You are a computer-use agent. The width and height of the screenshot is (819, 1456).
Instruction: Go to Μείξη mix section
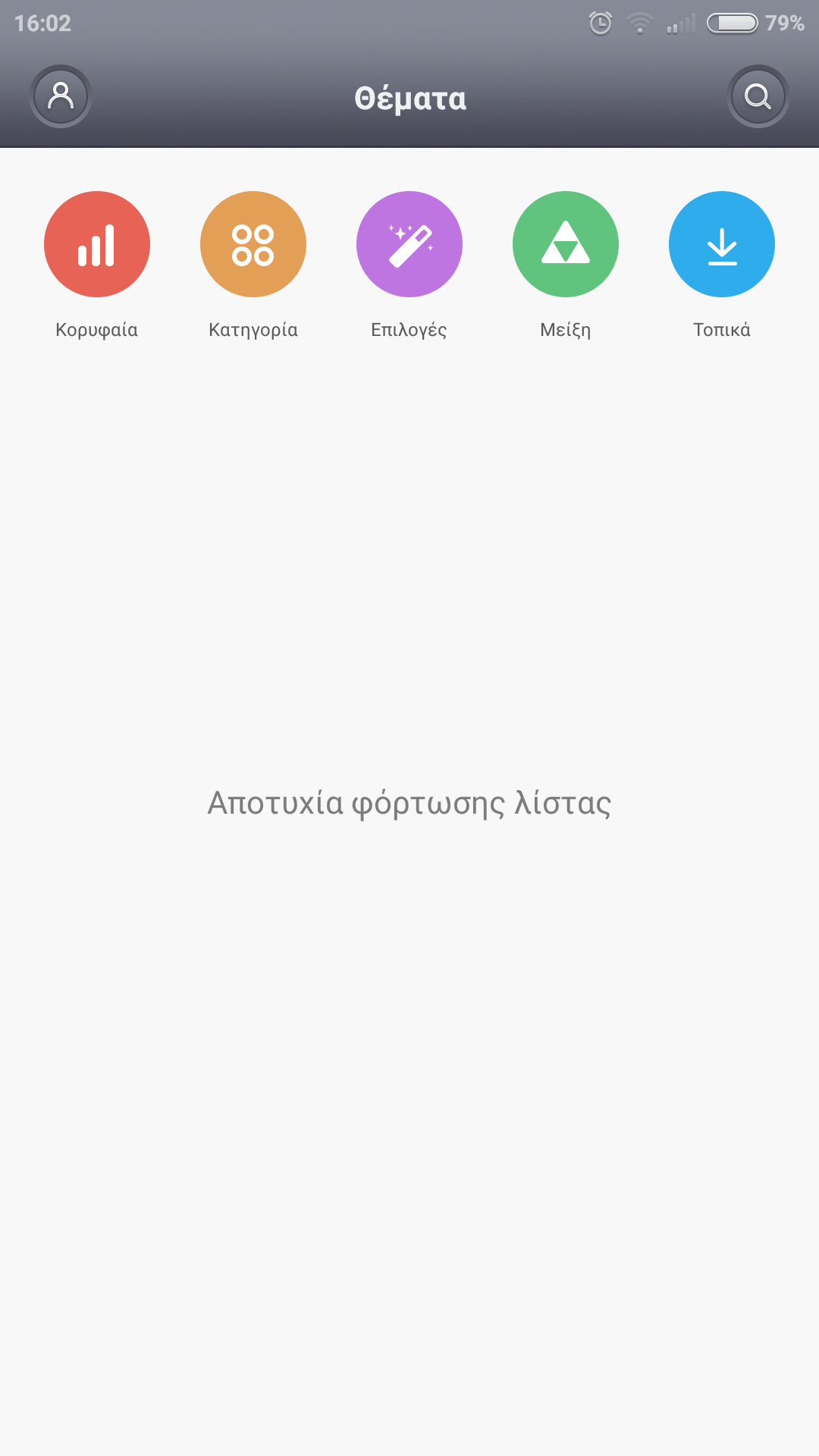click(x=566, y=244)
